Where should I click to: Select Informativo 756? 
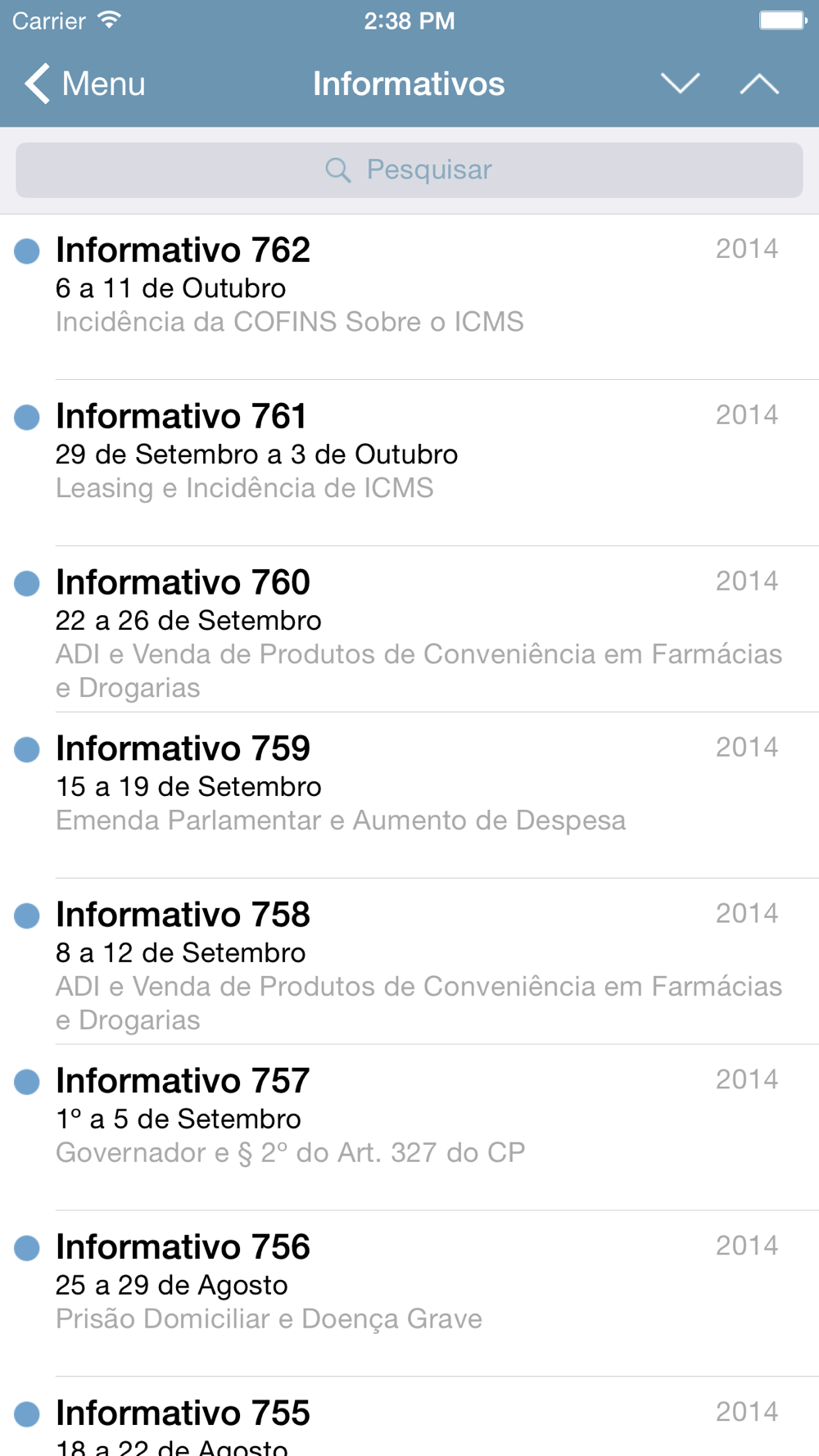click(x=409, y=1295)
